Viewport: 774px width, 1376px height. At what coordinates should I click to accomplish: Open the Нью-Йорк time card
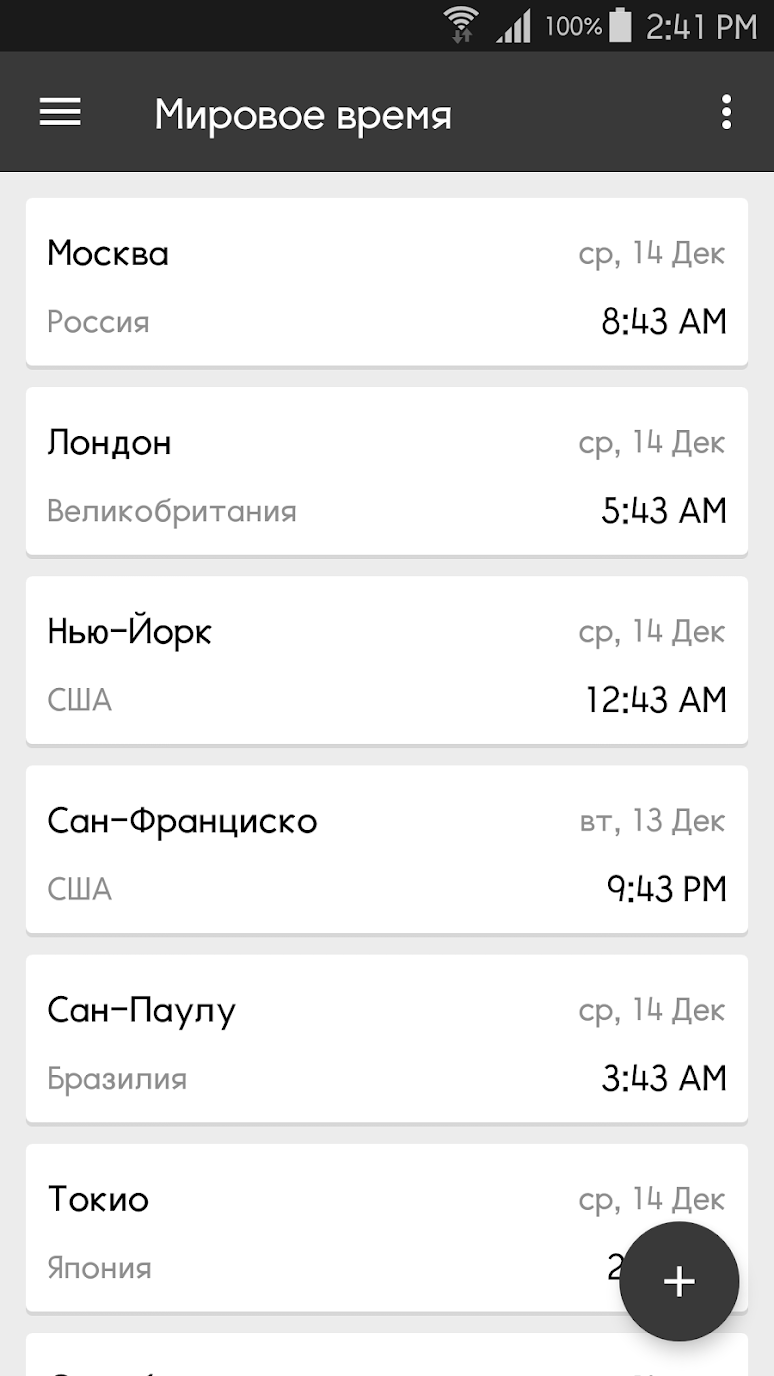tap(386, 660)
